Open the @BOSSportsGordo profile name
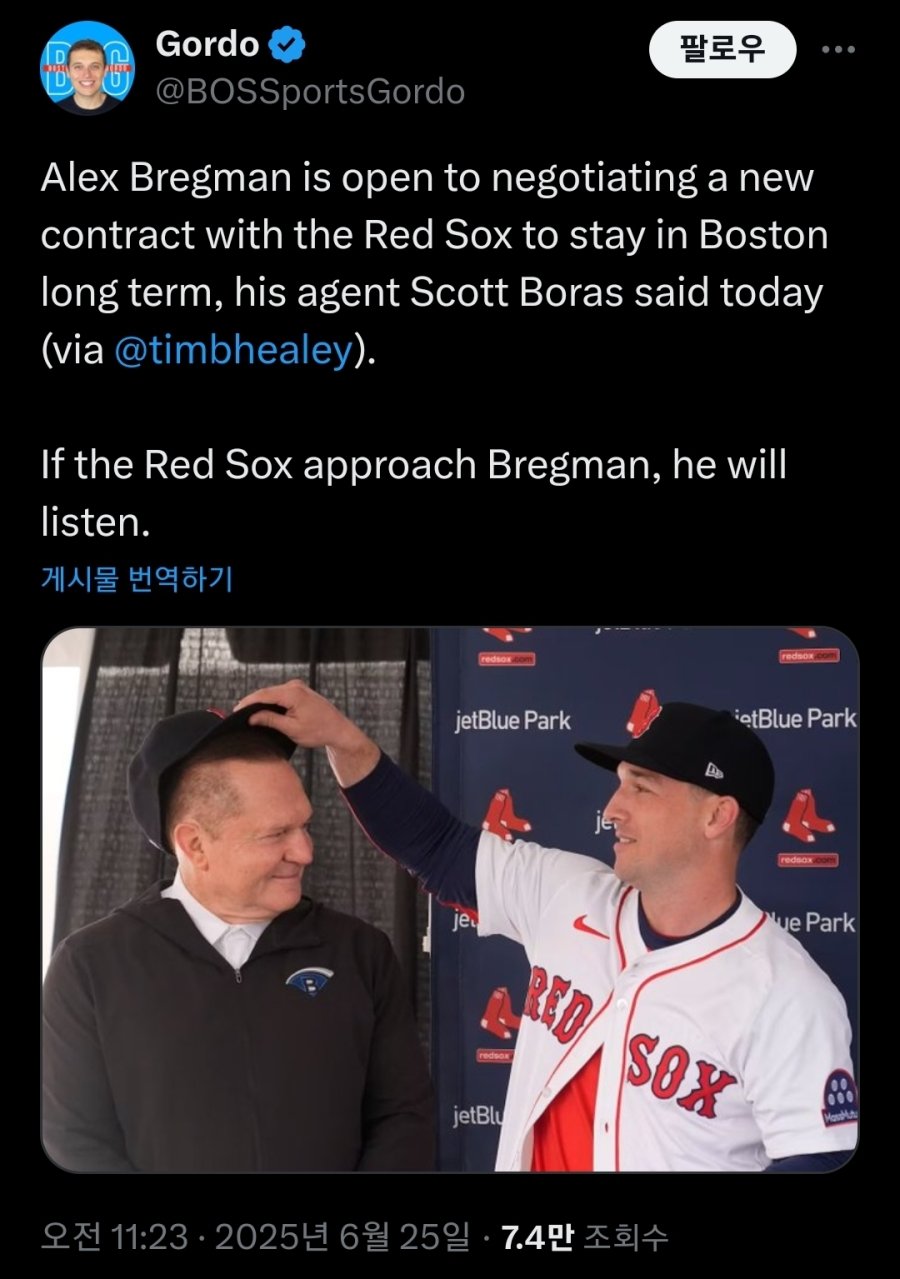900x1279 pixels. pos(309,92)
